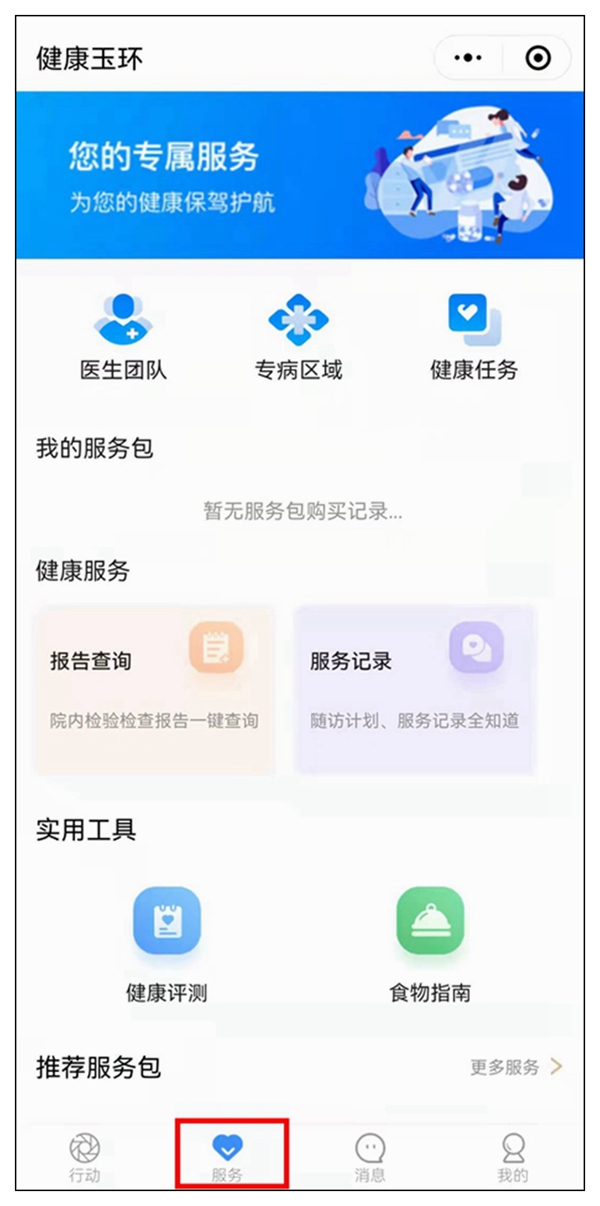
Task: Open the mini program more-options menu
Action: [468, 59]
